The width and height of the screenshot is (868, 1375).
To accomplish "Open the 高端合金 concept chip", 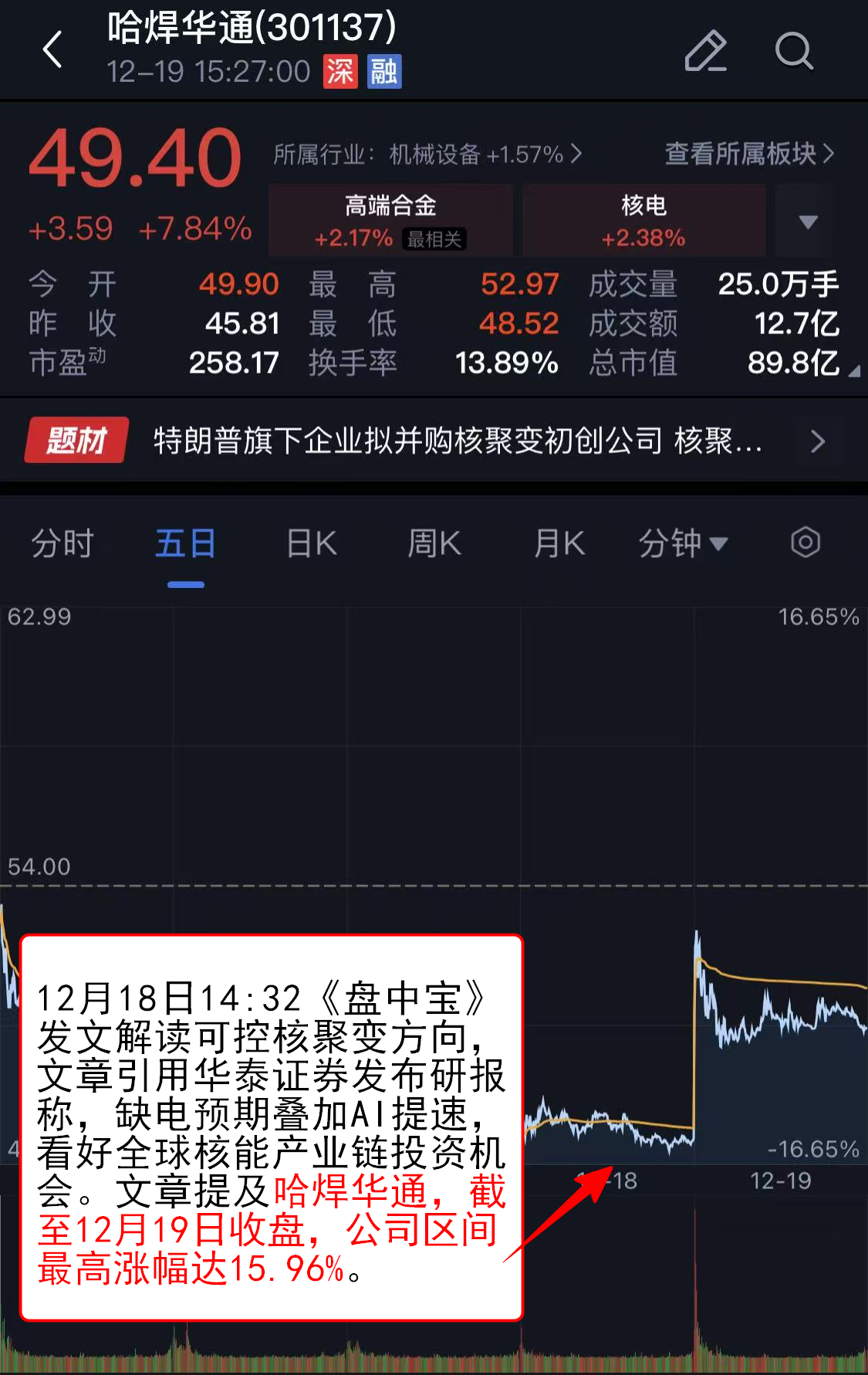I will pyautogui.click(x=390, y=221).
